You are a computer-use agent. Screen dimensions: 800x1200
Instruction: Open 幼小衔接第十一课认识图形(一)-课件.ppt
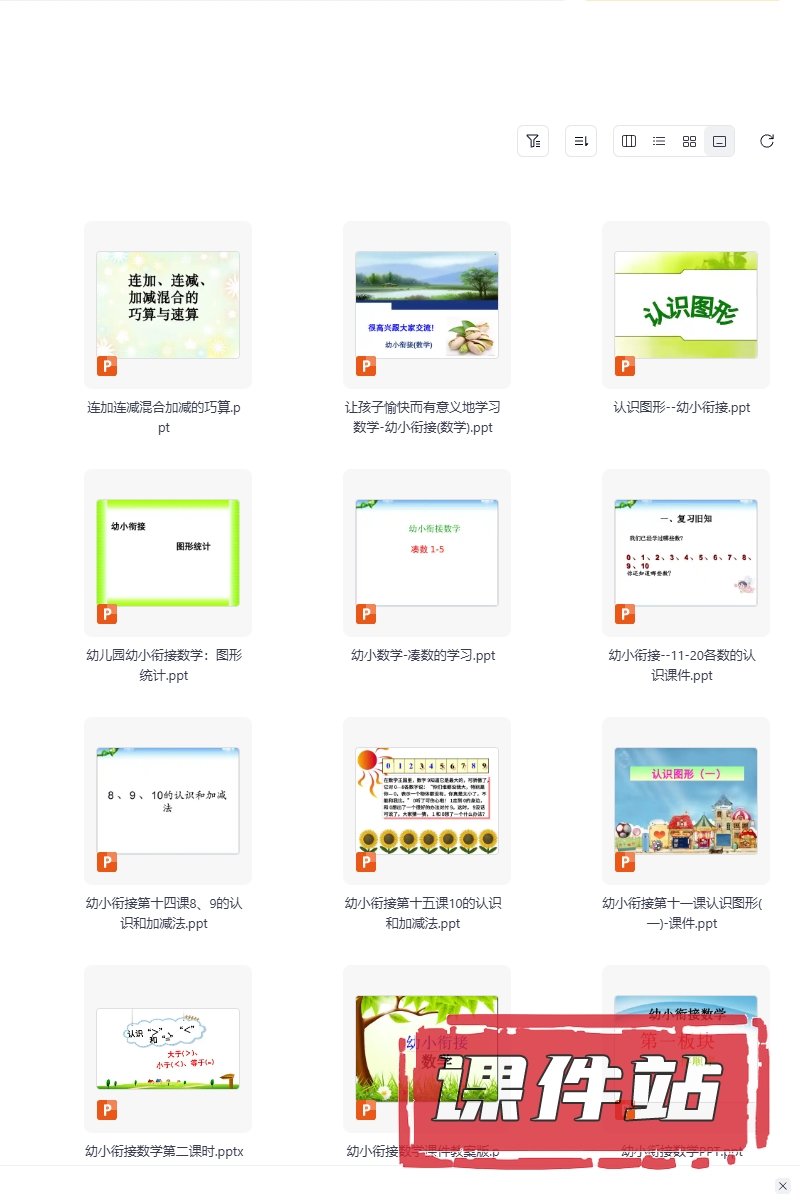coord(686,801)
